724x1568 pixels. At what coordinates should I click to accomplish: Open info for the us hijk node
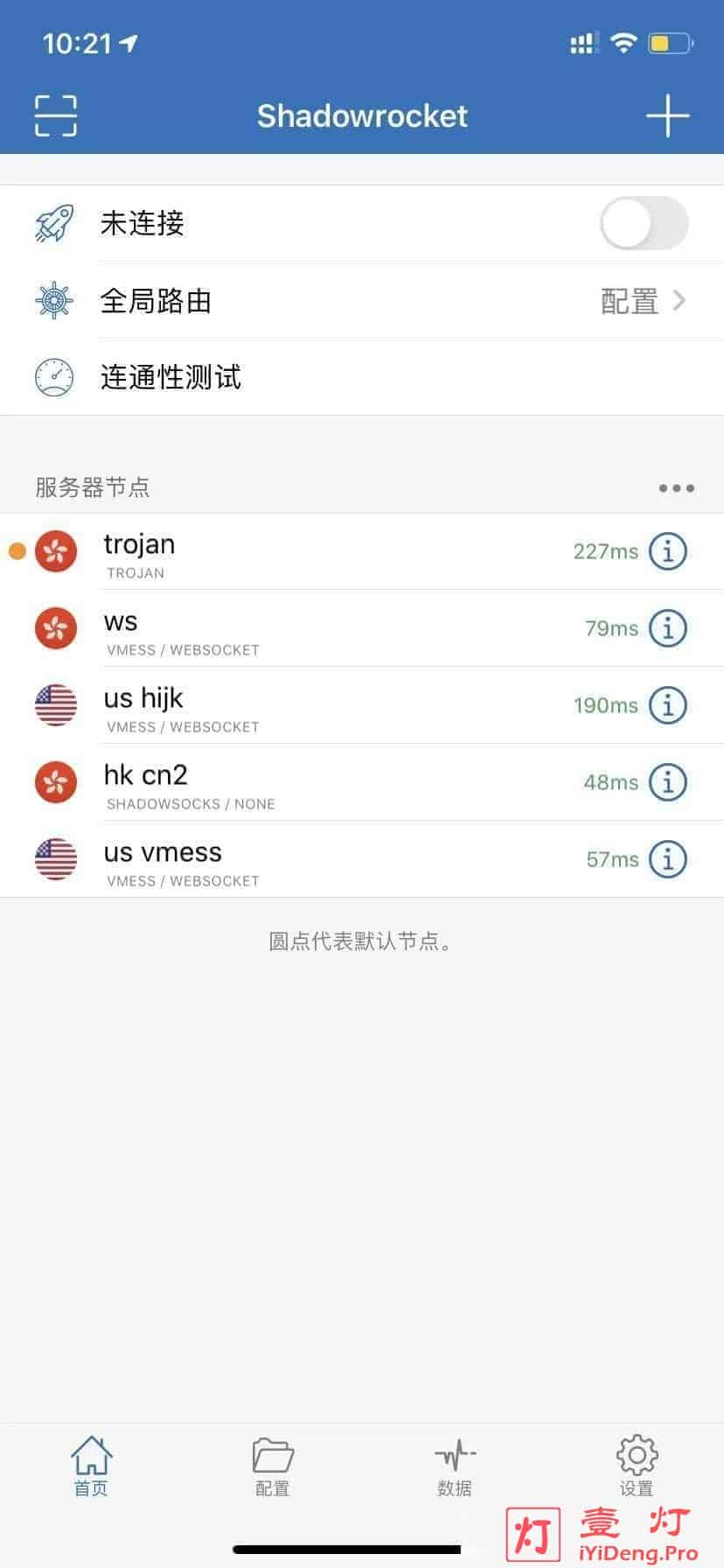pyautogui.click(x=668, y=705)
